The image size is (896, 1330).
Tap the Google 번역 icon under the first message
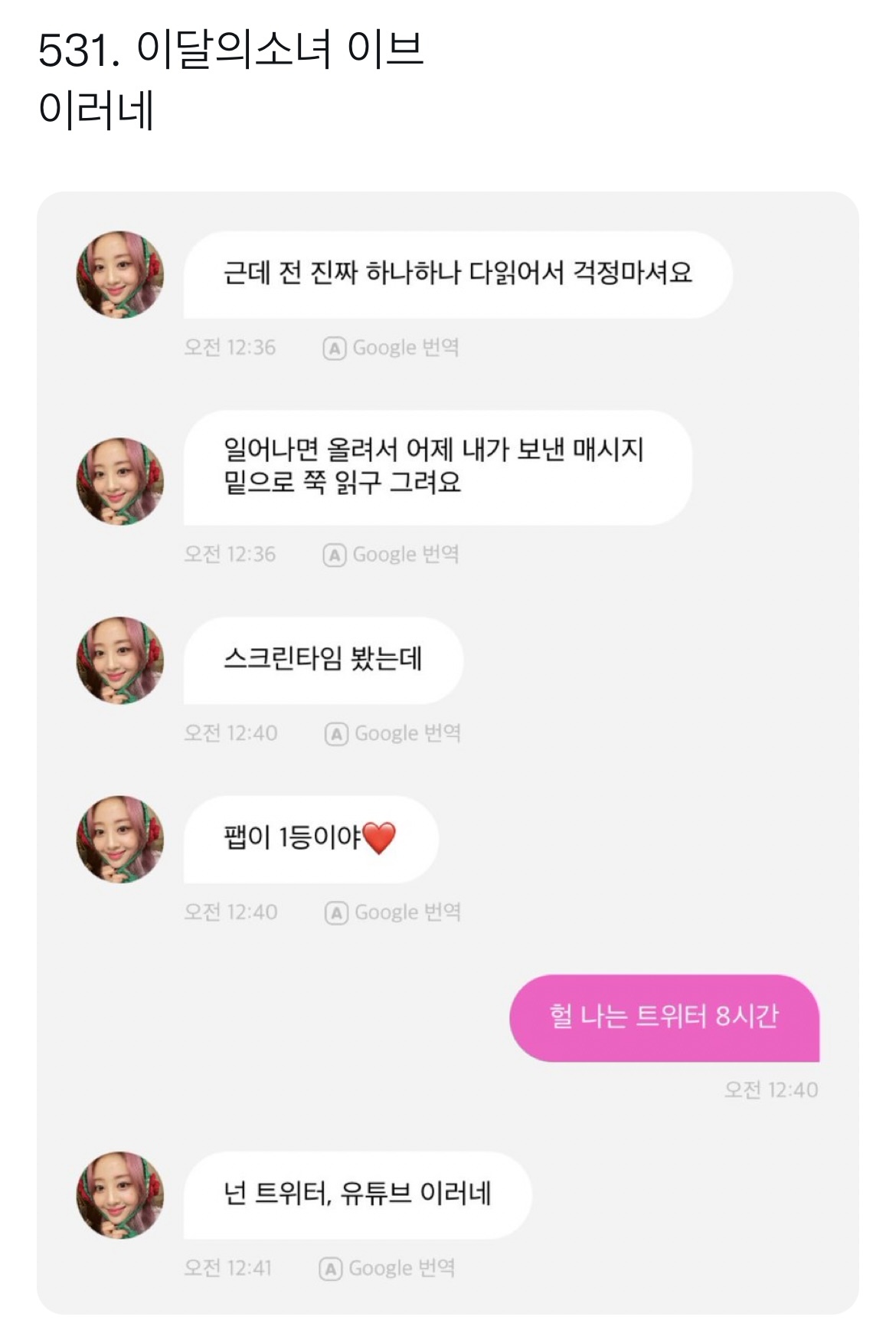(335, 349)
